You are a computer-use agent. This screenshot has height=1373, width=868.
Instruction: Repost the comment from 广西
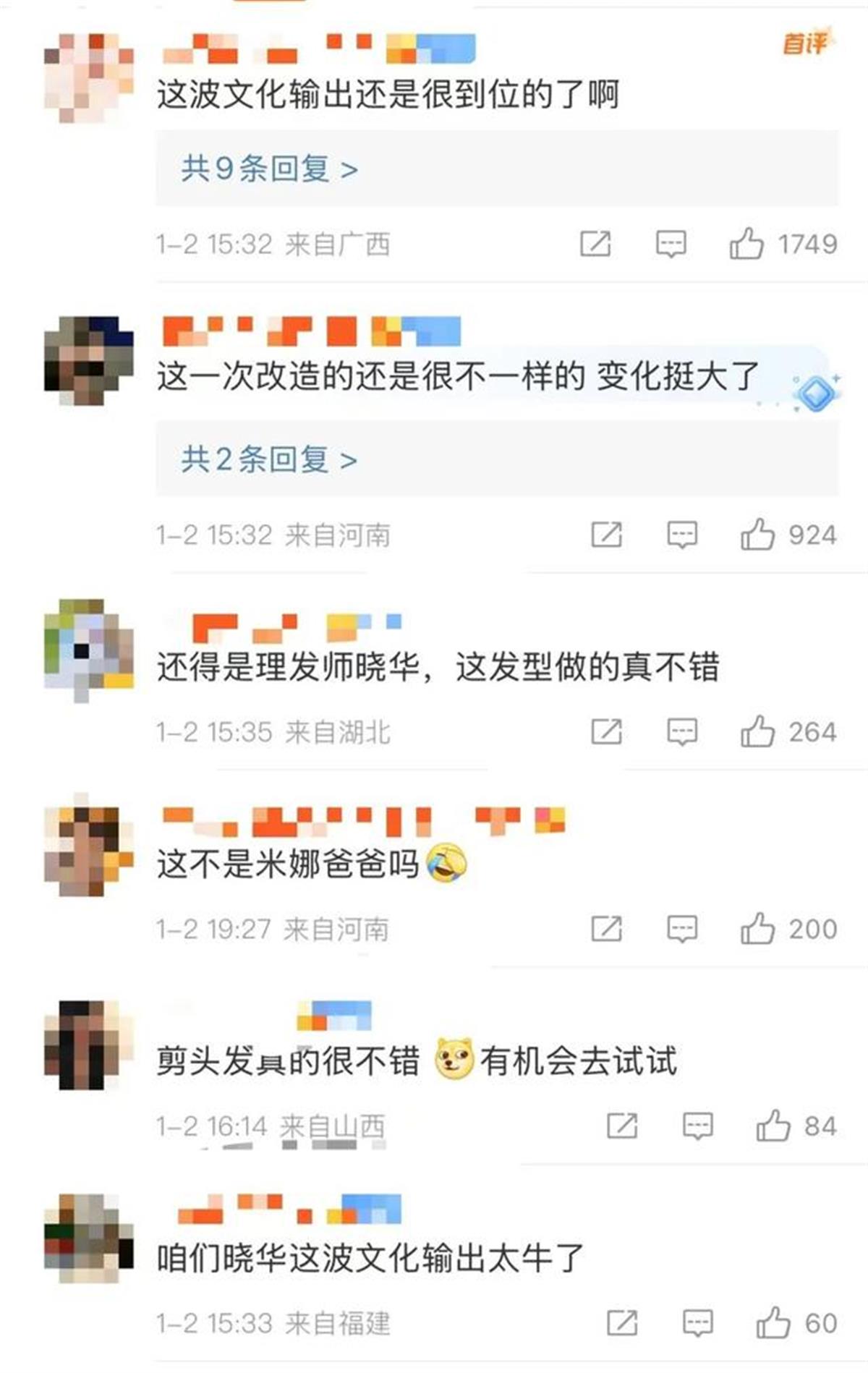595,245
